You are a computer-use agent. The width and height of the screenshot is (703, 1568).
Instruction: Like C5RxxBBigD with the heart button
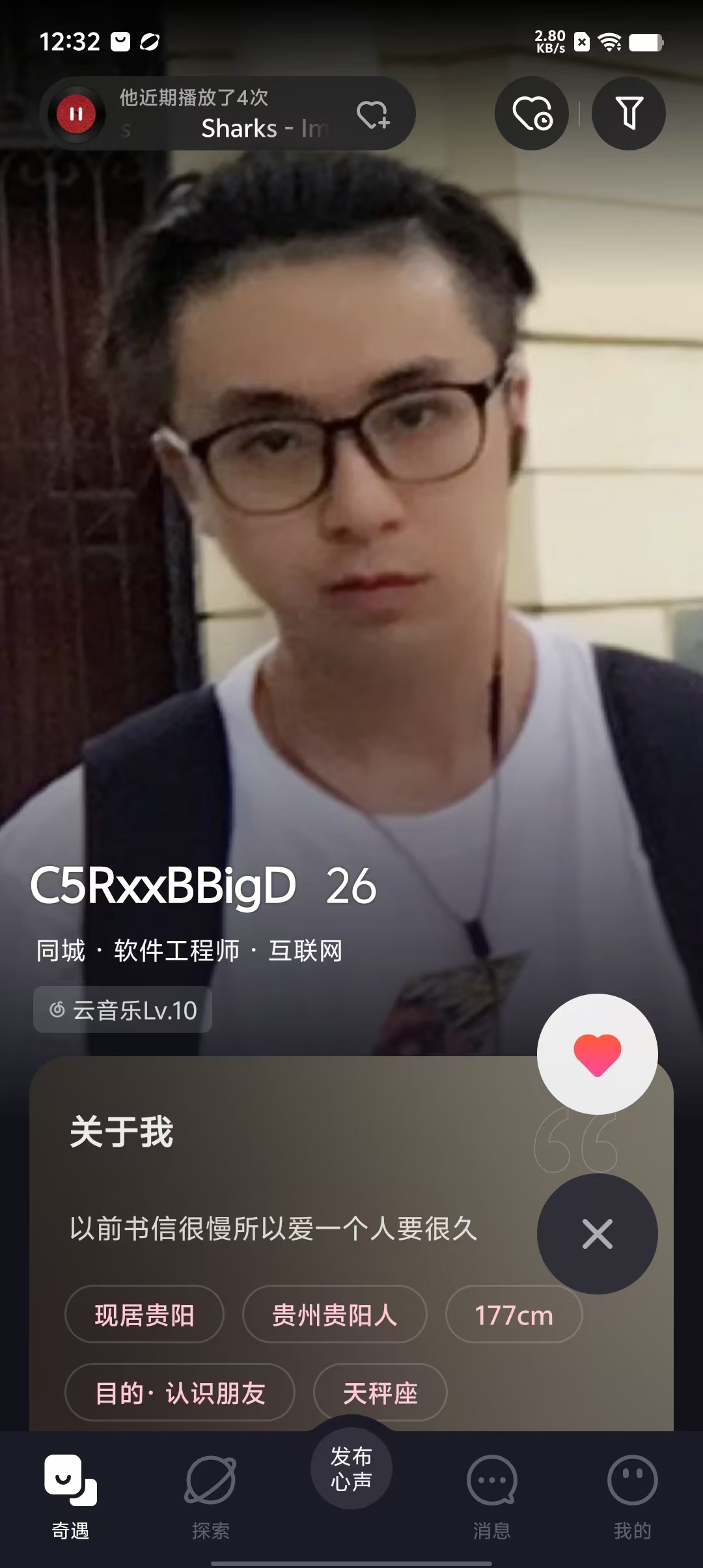point(597,1054)
